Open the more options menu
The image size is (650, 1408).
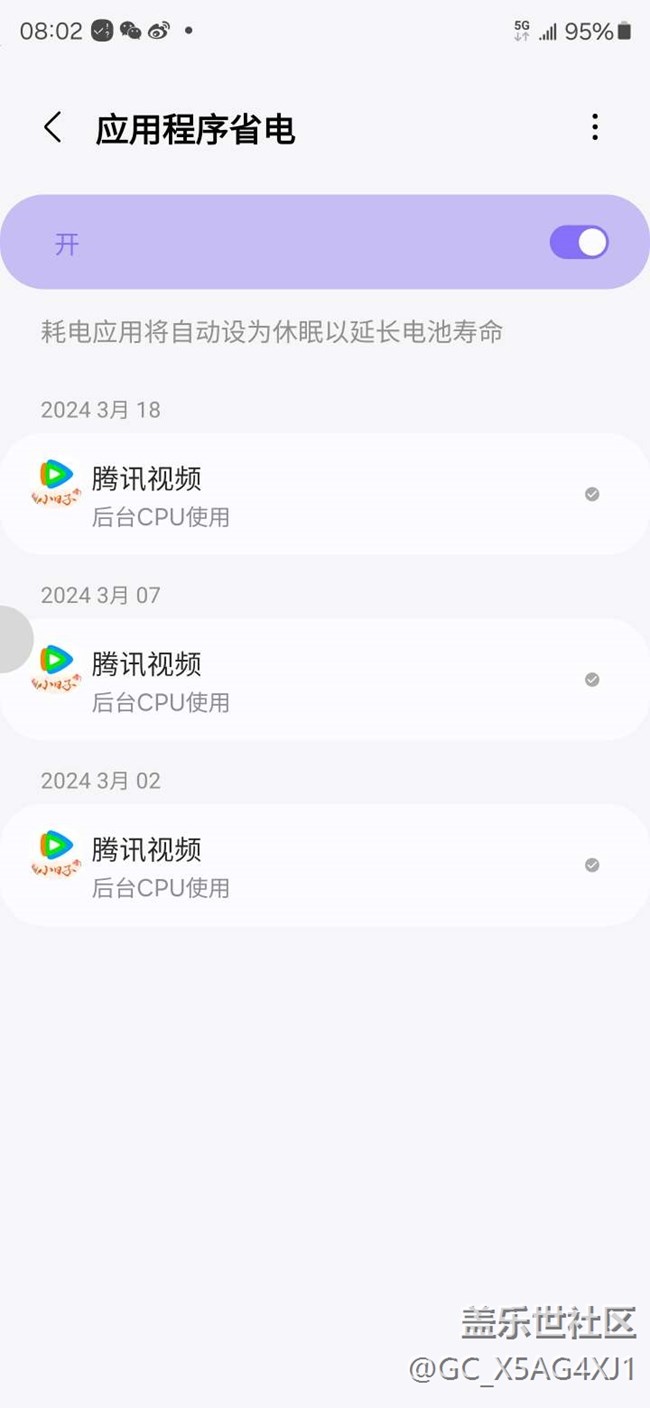point(595,127)
